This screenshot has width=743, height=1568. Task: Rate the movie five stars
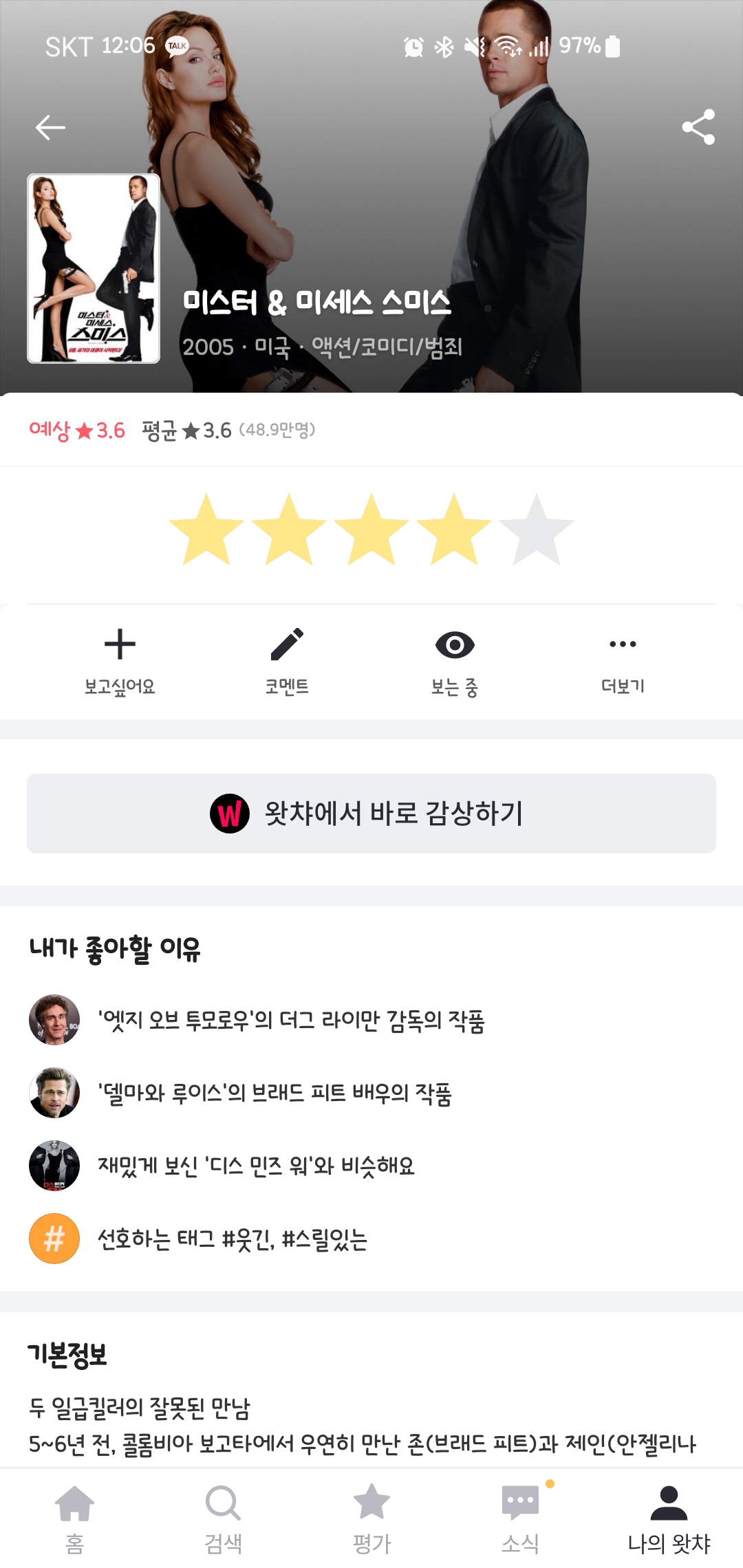tap(536, 530)
